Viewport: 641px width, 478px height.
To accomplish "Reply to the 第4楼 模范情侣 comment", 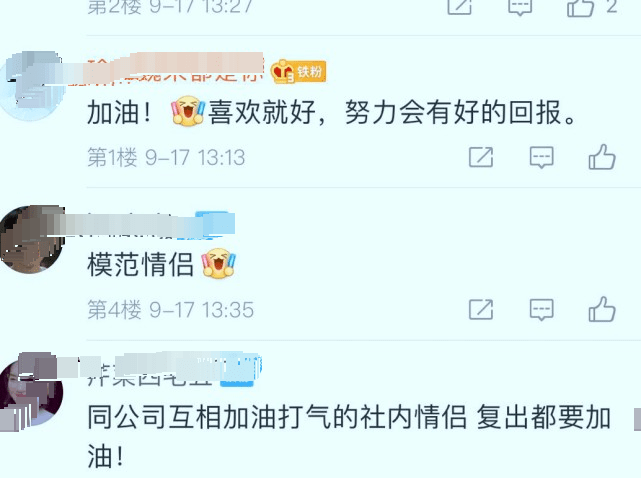I will pyautogui.click(x=541, y=309).
